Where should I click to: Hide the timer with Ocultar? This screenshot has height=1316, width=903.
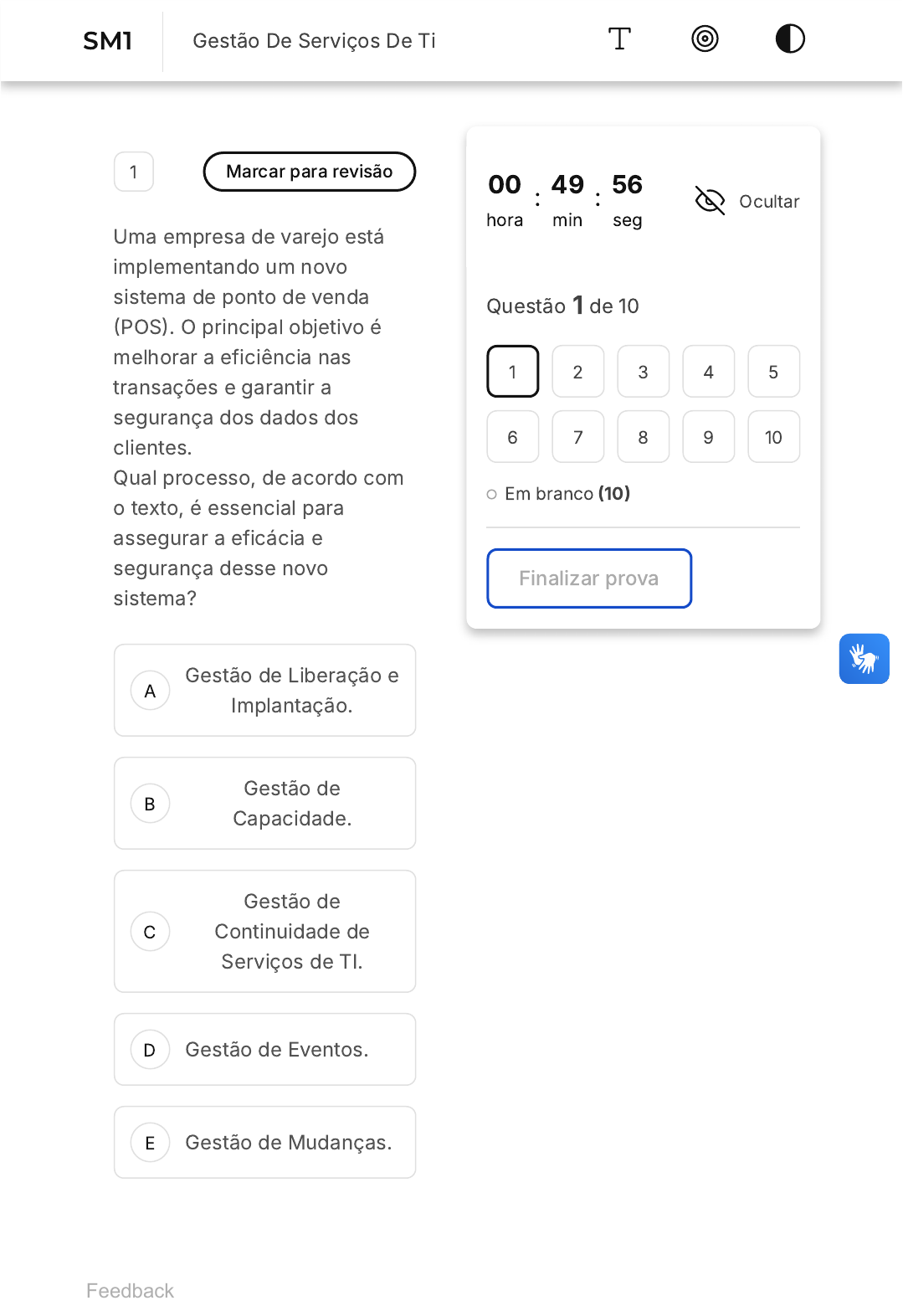coord(747,201)
